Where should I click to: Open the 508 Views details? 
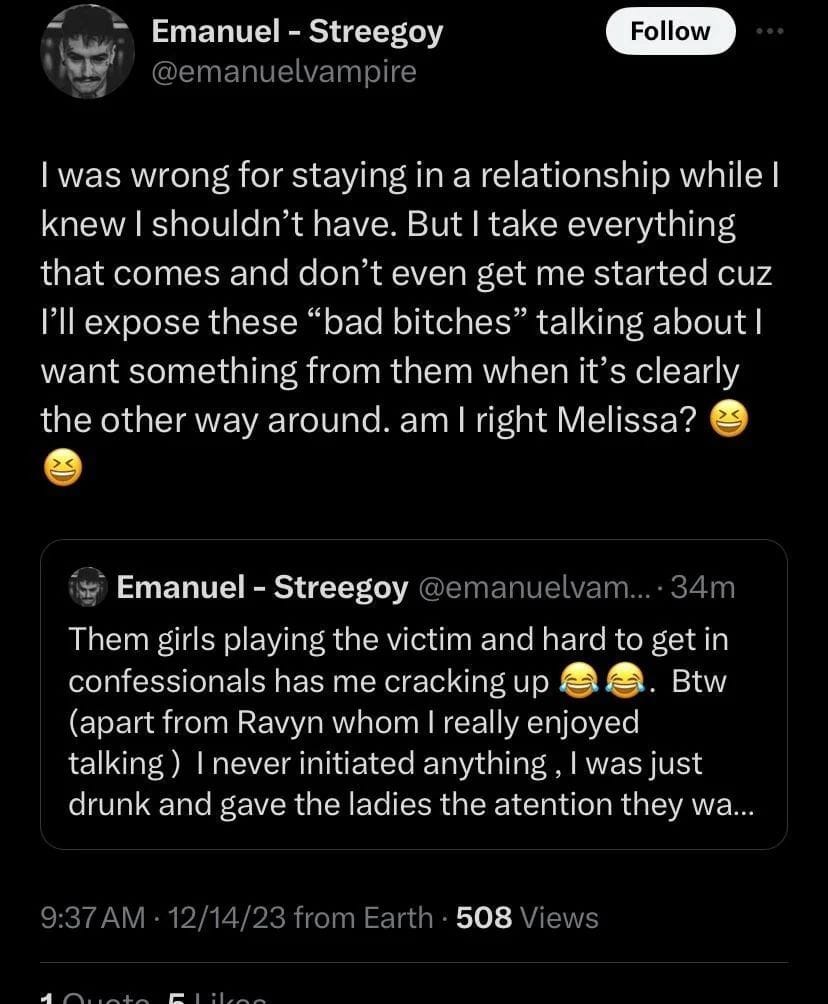[x=524, y=916]
